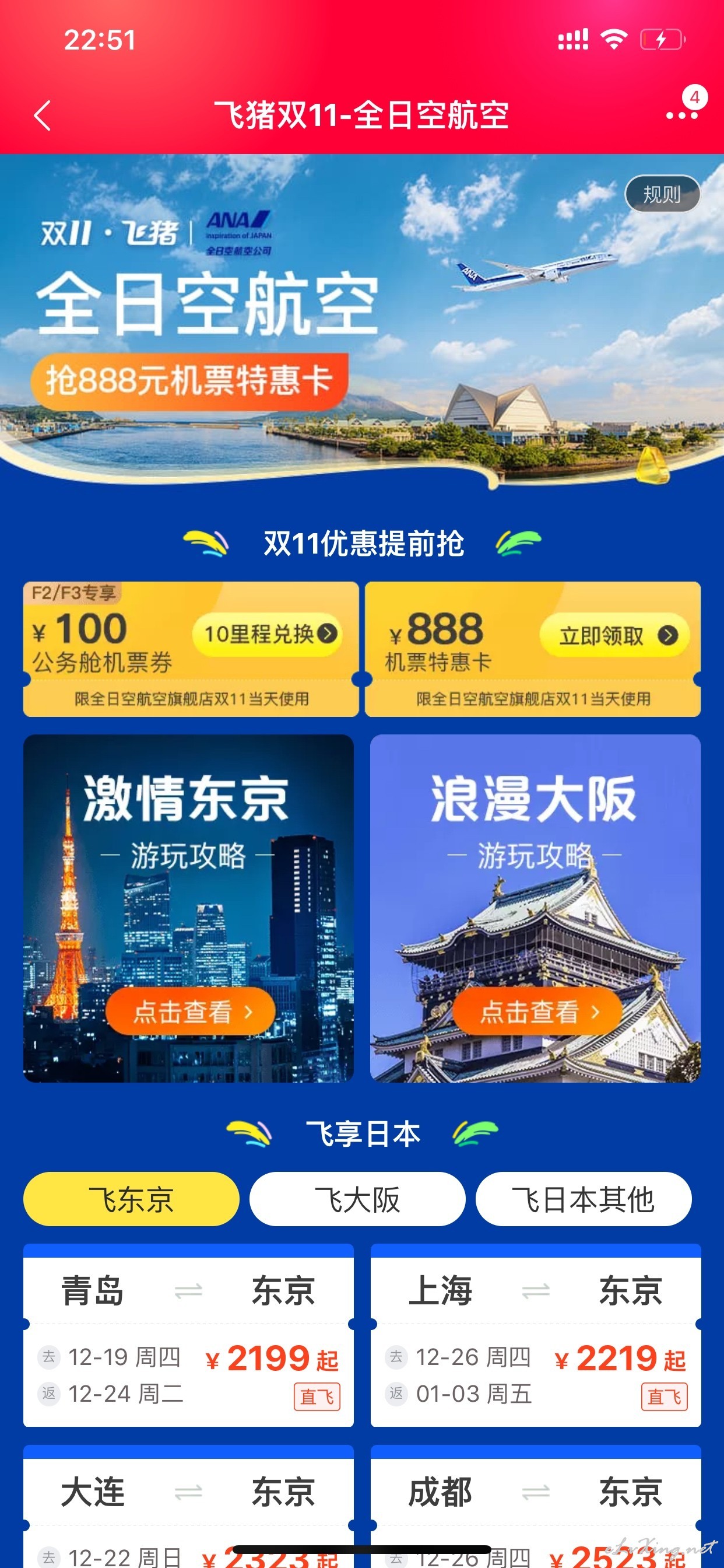Viewport: 724px width, 1568px height.
Task: View the 成都 to 东京 flight deal
Action: pos(535,1506)
